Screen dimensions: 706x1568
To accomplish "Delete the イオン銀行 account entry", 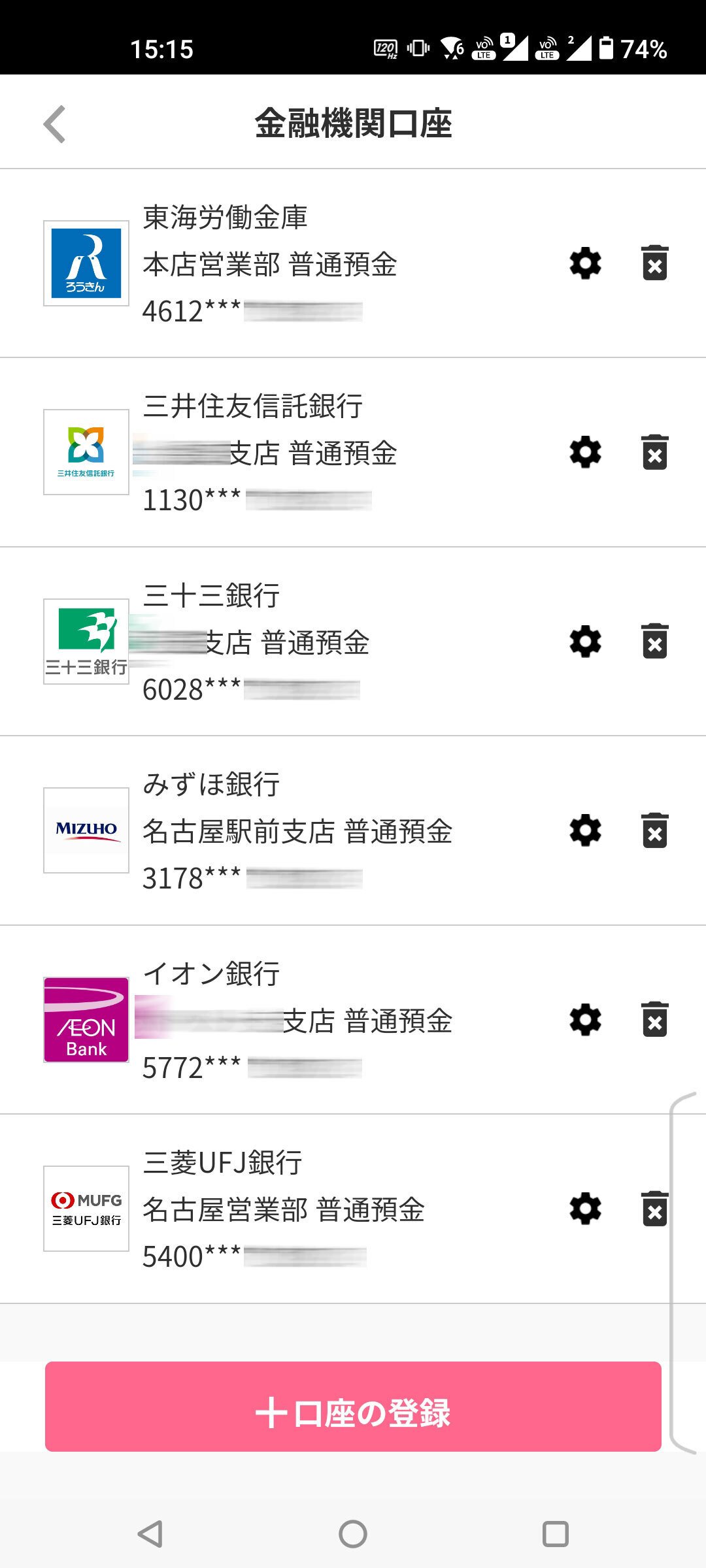I will tap(656, 1021).
